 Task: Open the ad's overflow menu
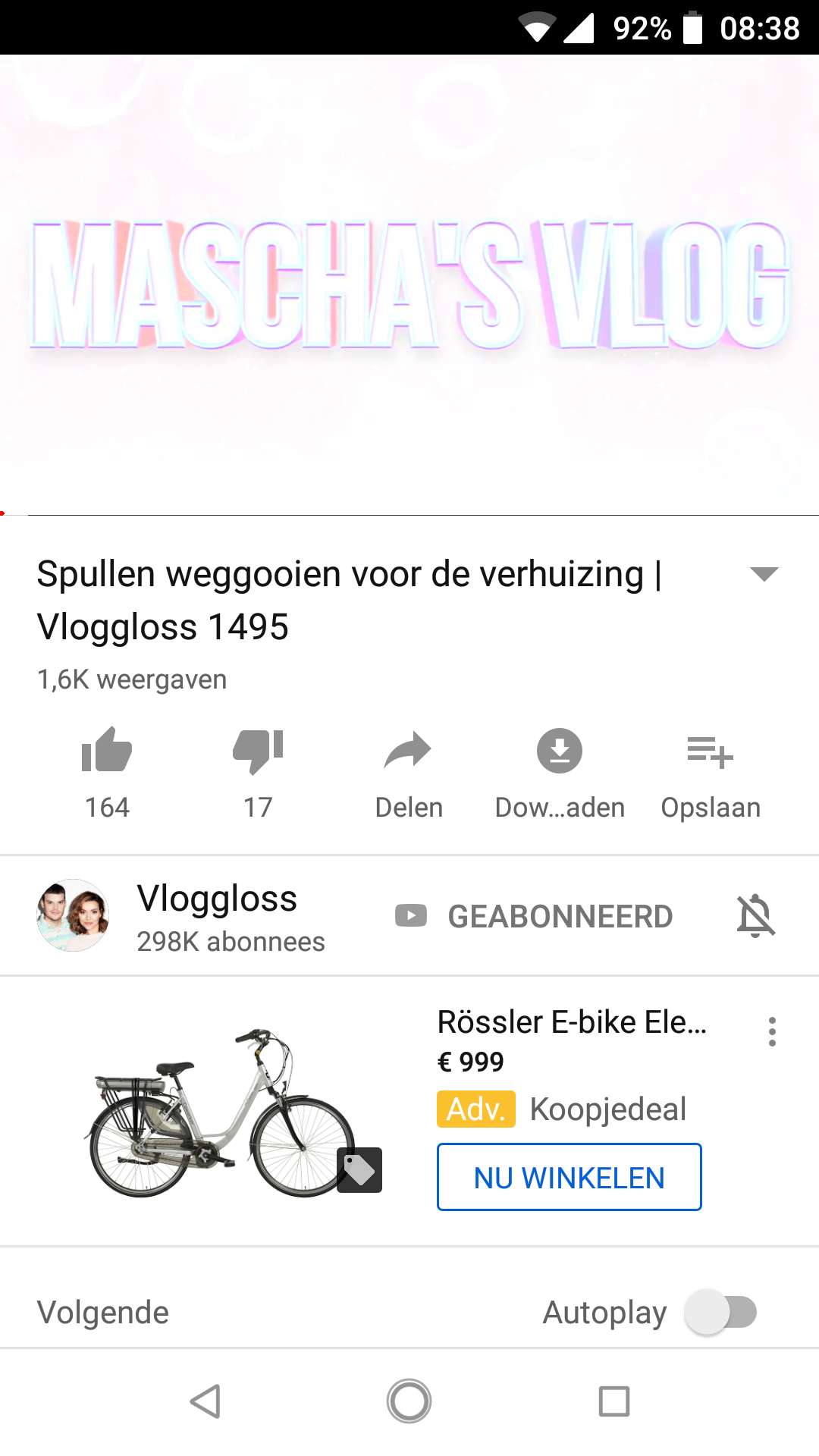[x=772, y=1031]
